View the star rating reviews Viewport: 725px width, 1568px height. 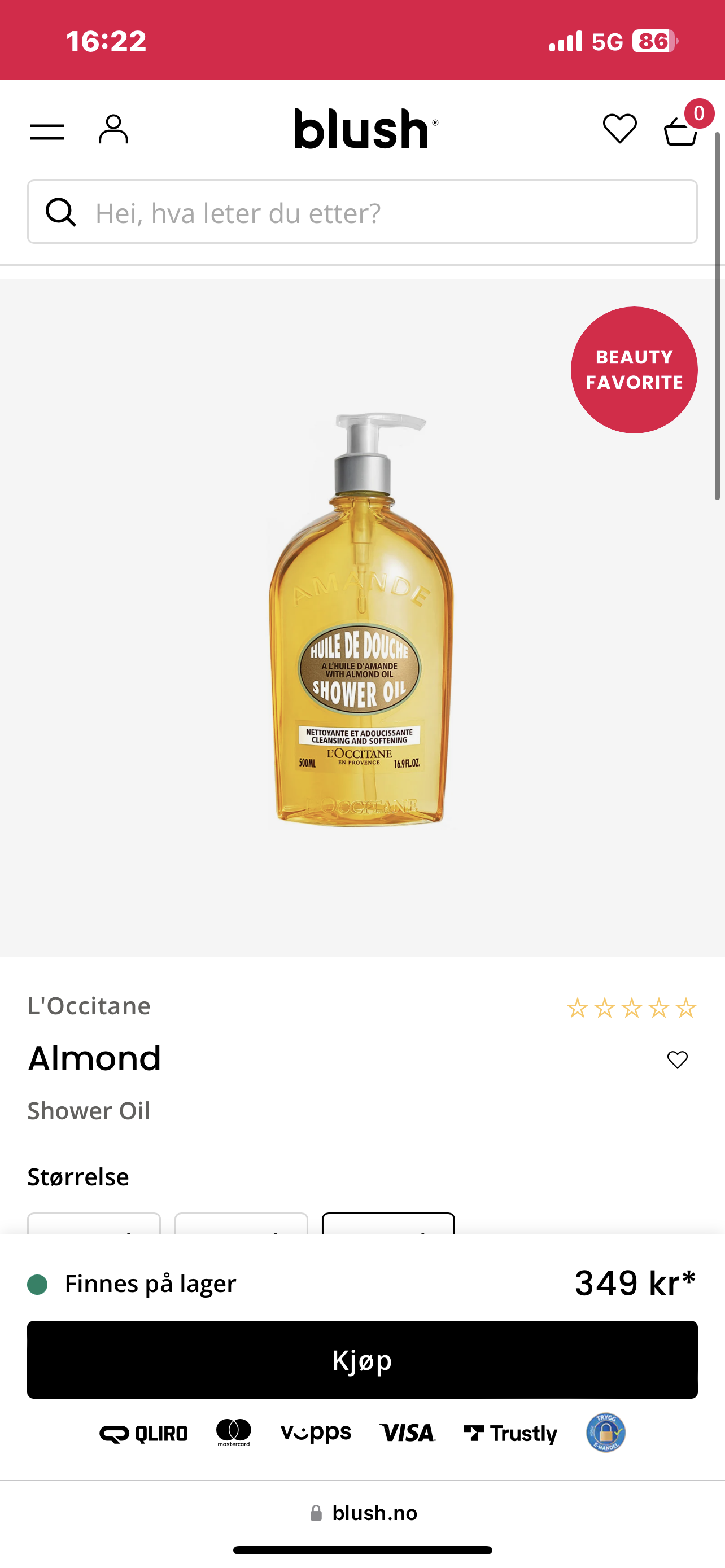coord(631,1008)
